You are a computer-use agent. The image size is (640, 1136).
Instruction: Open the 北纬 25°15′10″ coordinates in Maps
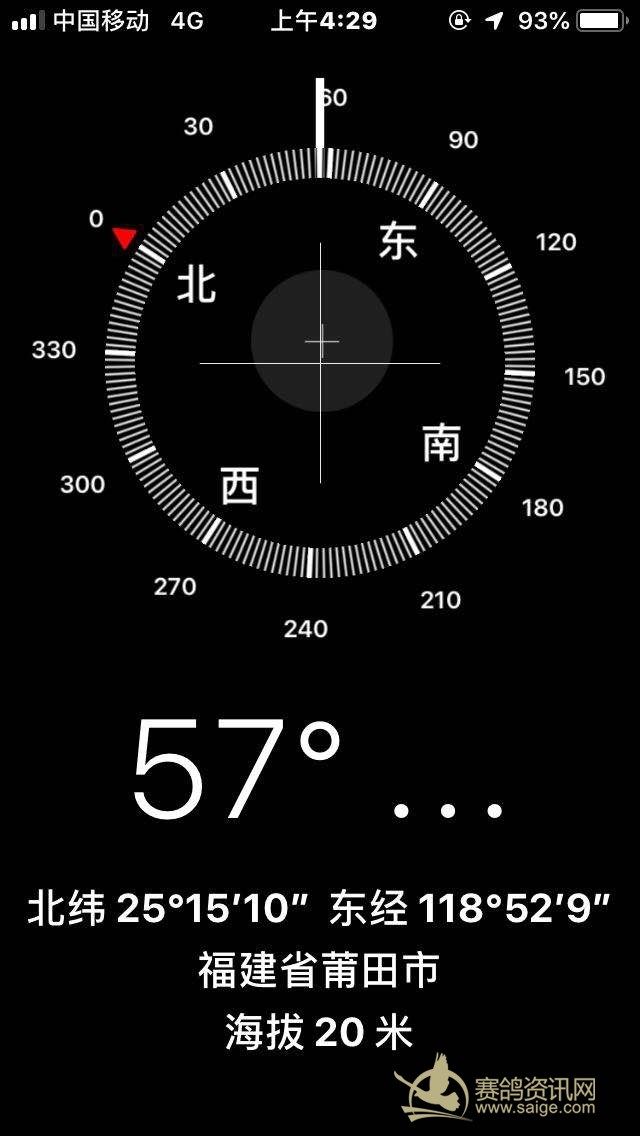click(x=319, y=909)
